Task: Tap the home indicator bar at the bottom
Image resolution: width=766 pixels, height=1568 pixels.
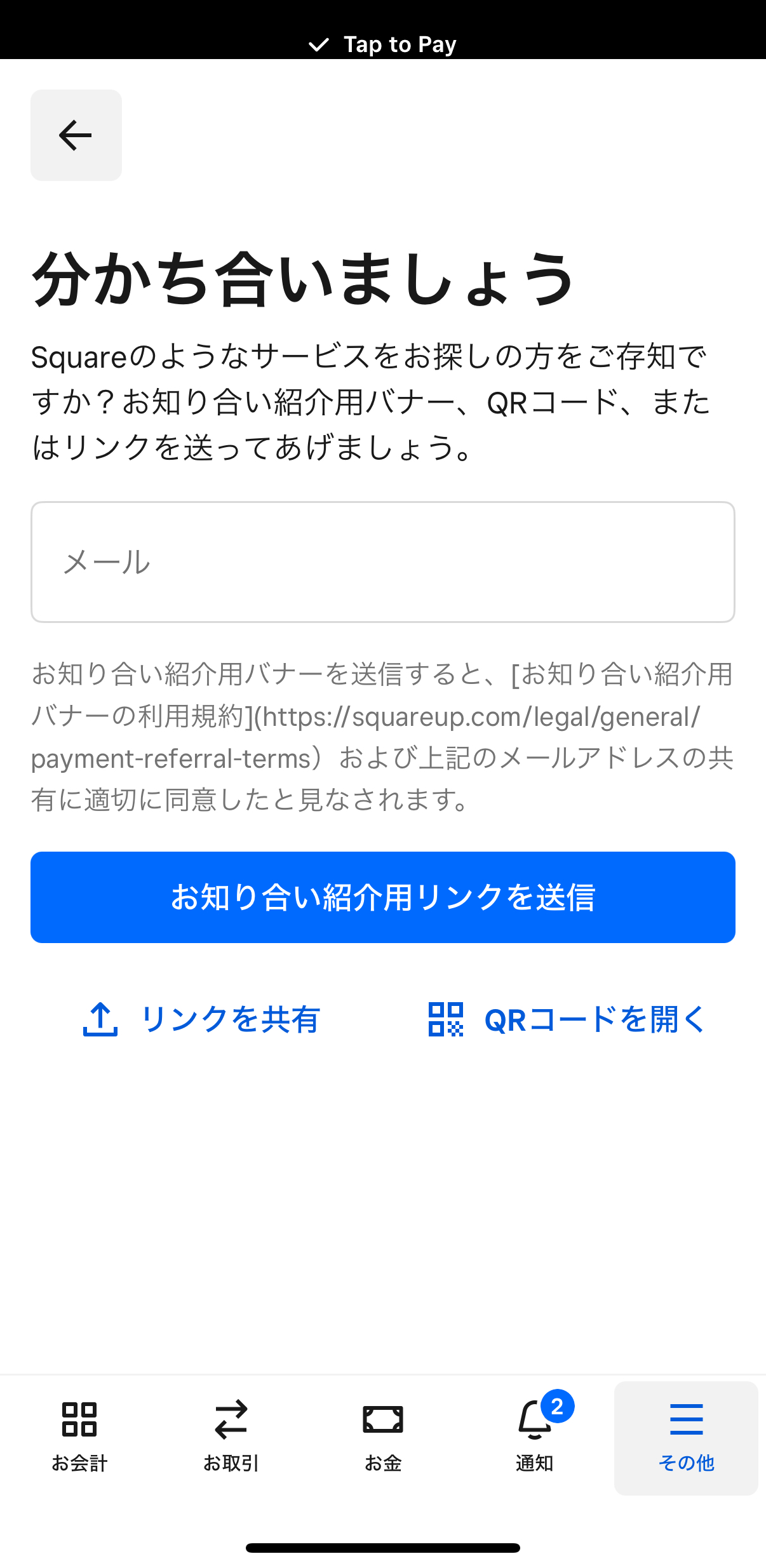Action: coord(382,1547)
